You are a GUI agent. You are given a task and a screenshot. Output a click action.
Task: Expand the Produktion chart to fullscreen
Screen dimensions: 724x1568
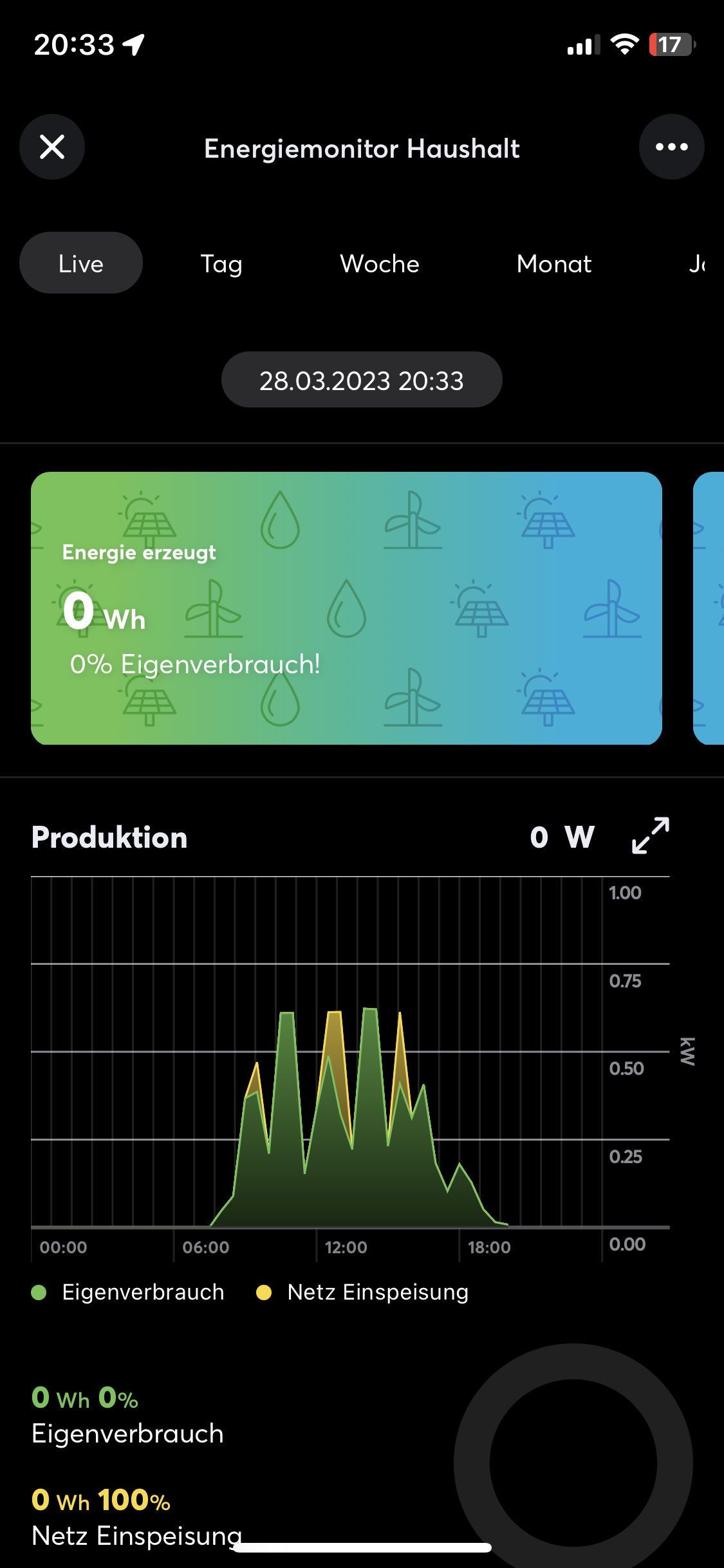651,835
